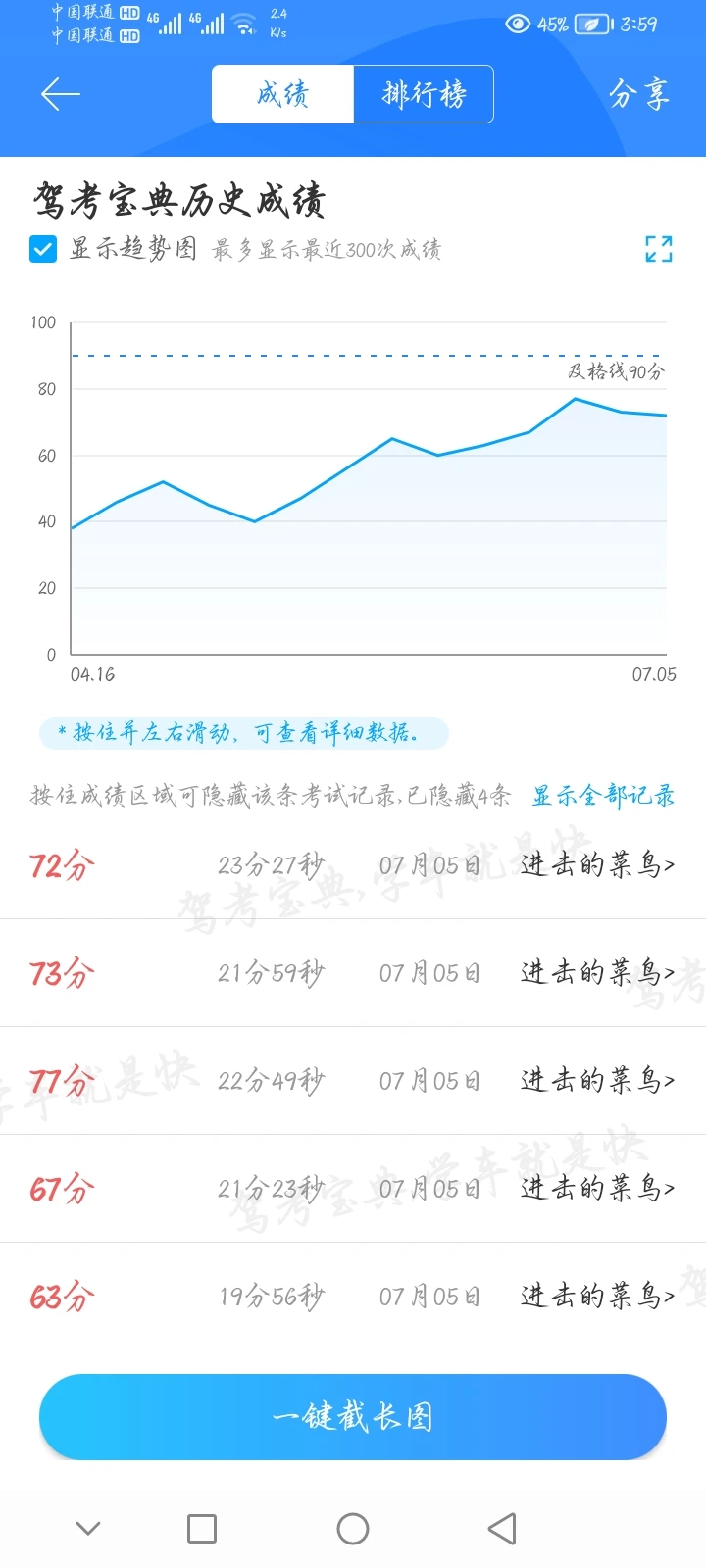The image size is (706, 1568).
Task: View the 77分 exam record
Action: (353, 1081)
